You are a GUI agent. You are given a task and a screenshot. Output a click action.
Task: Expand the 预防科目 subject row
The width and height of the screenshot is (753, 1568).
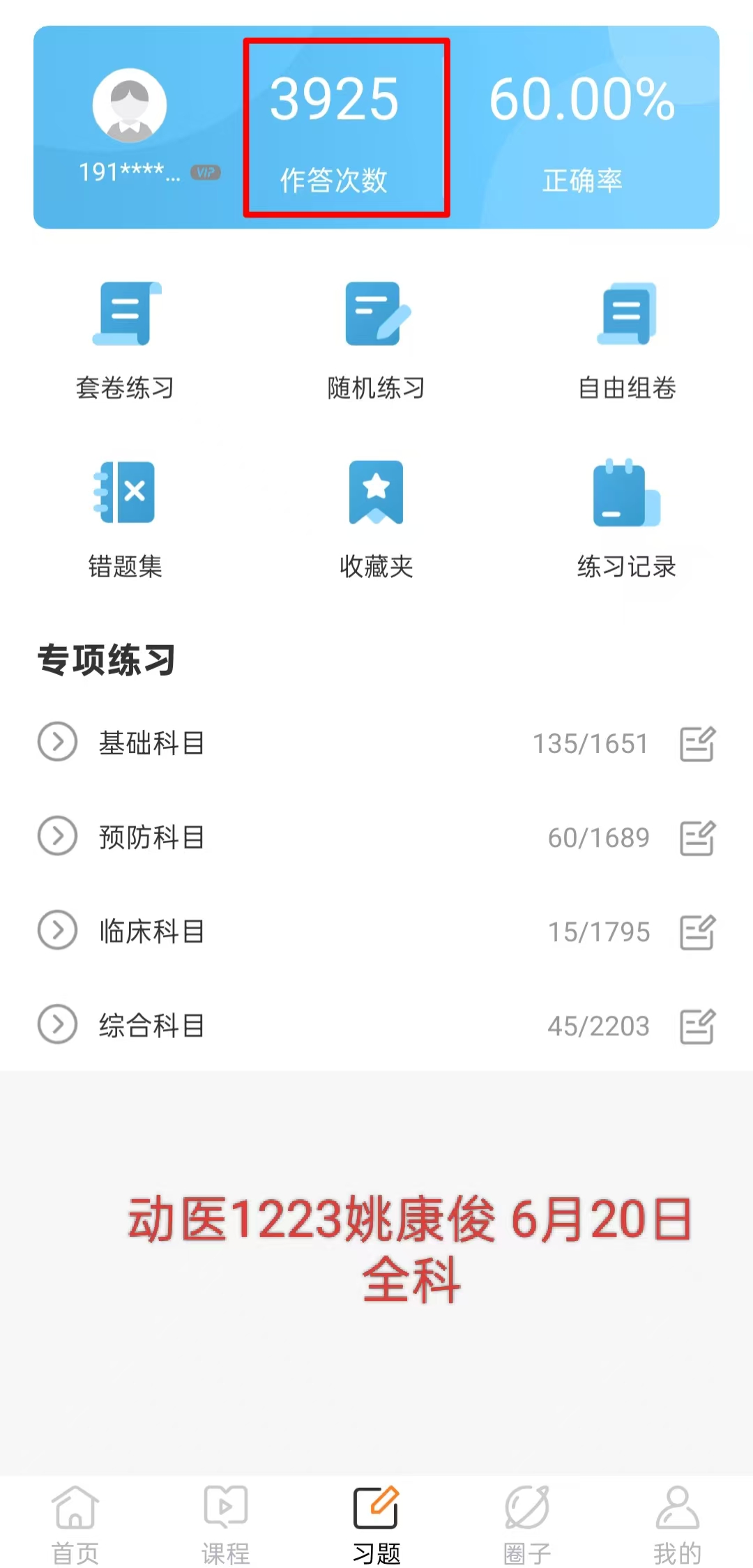57,836
